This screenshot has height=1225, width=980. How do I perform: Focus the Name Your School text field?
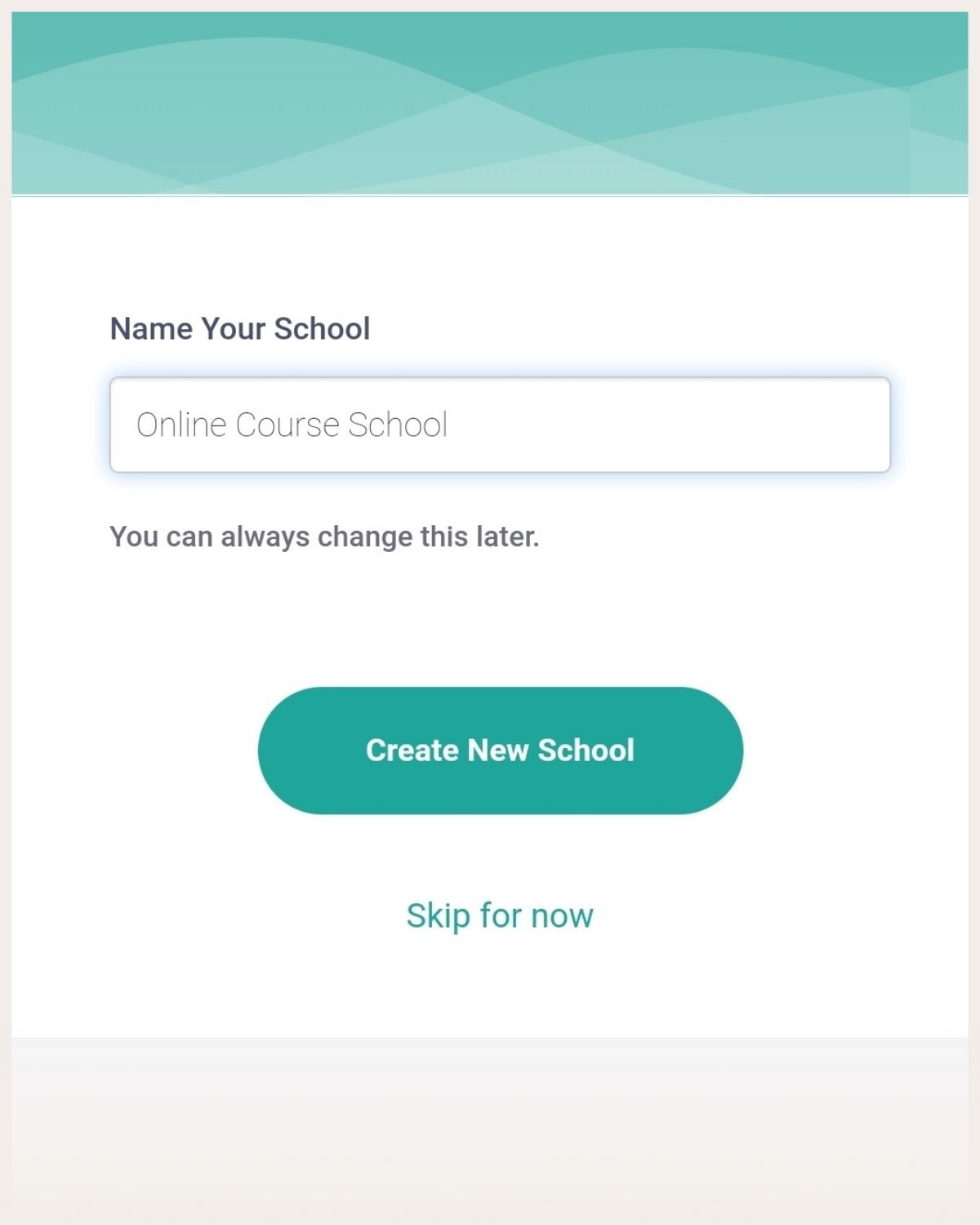pos(500,425)
